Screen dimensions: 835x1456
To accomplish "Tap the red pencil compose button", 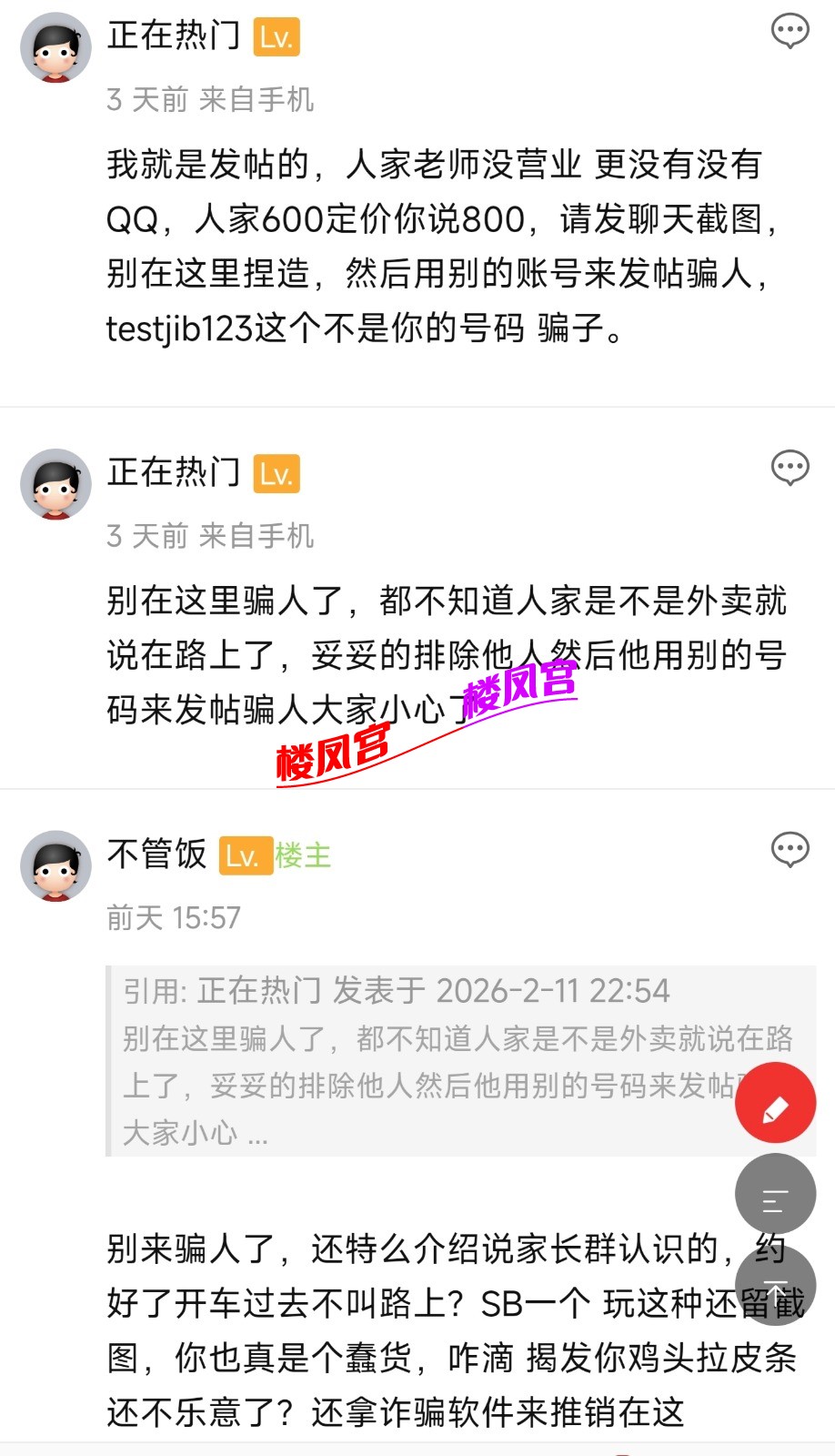I will click(774, 1102).
